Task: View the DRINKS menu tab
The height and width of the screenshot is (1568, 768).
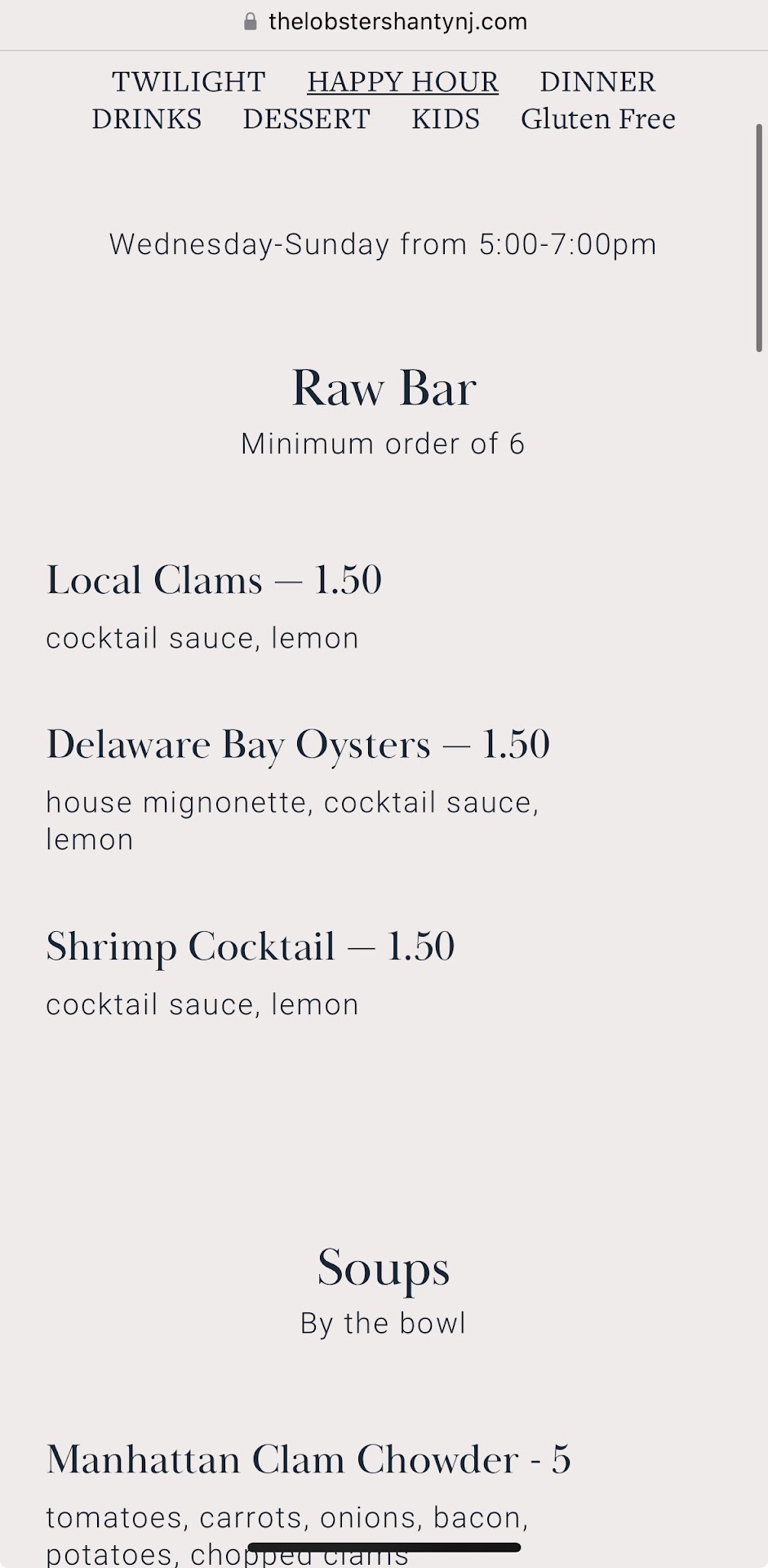Action: (147, 119)
